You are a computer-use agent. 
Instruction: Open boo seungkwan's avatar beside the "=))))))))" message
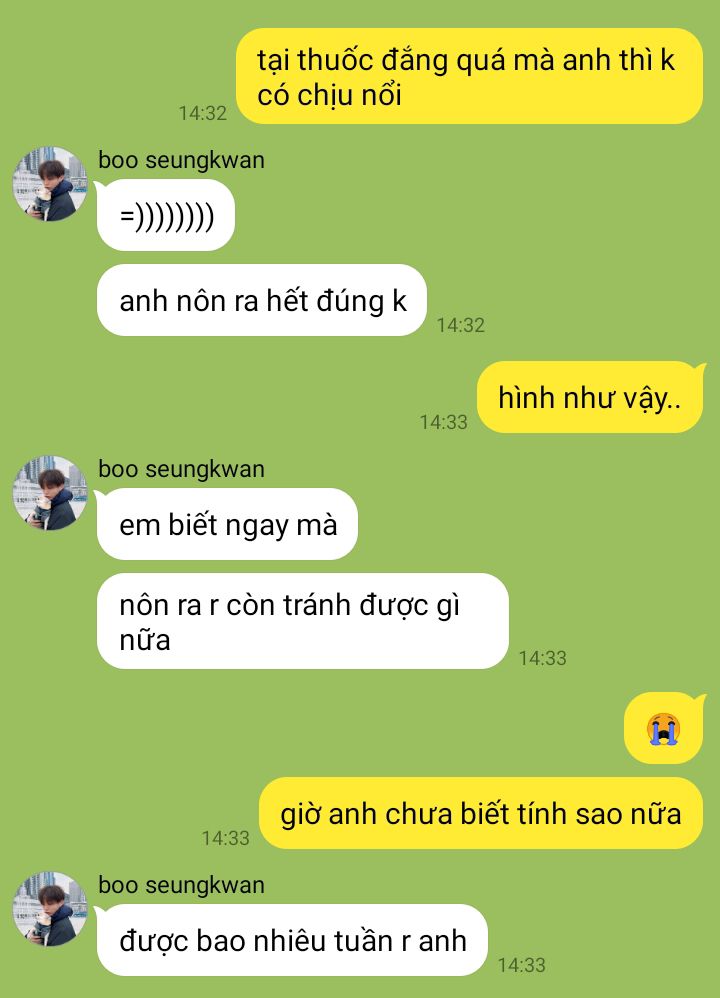49,184
